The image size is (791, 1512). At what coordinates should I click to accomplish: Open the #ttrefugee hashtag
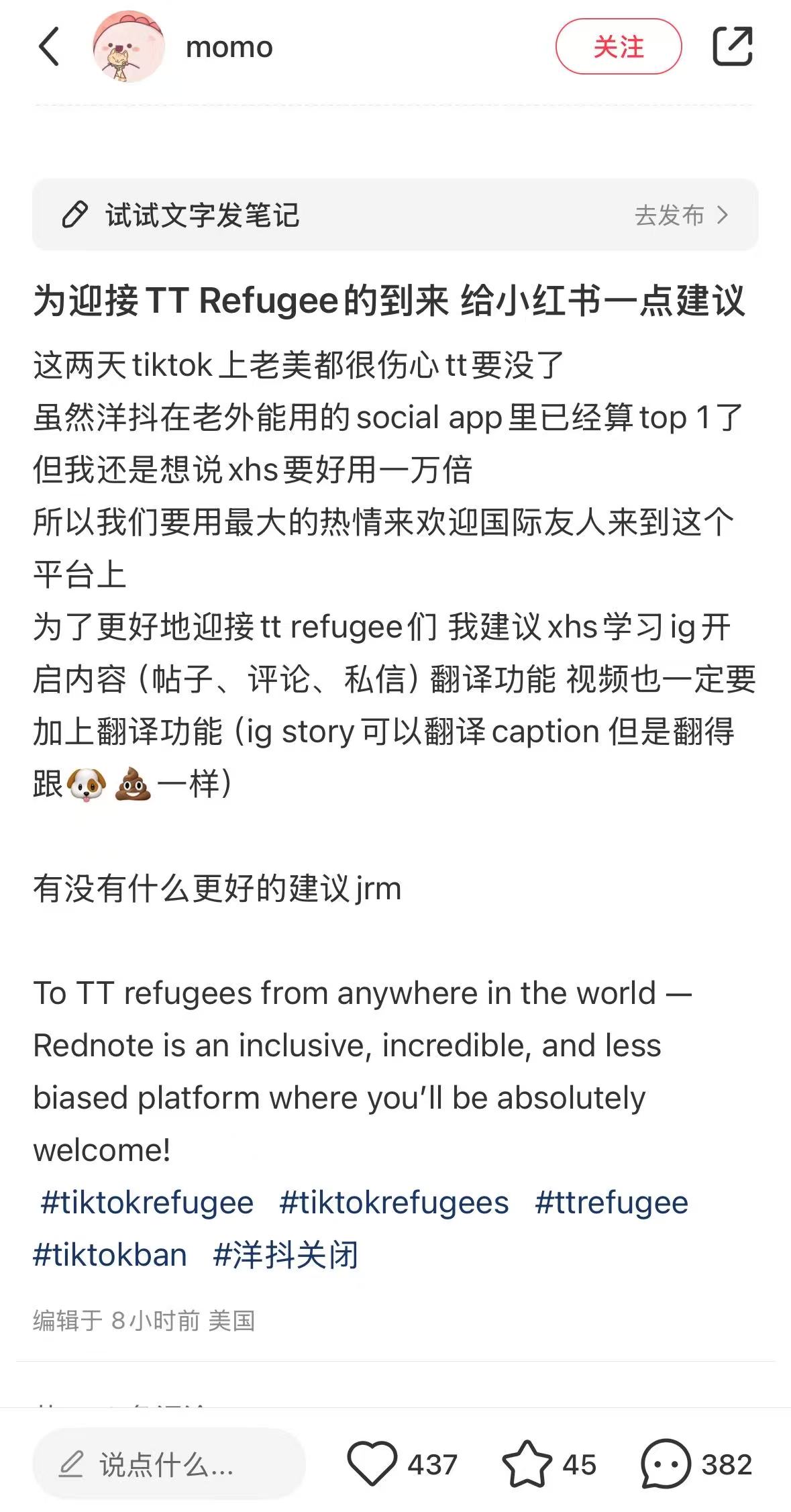[611, 1203]
